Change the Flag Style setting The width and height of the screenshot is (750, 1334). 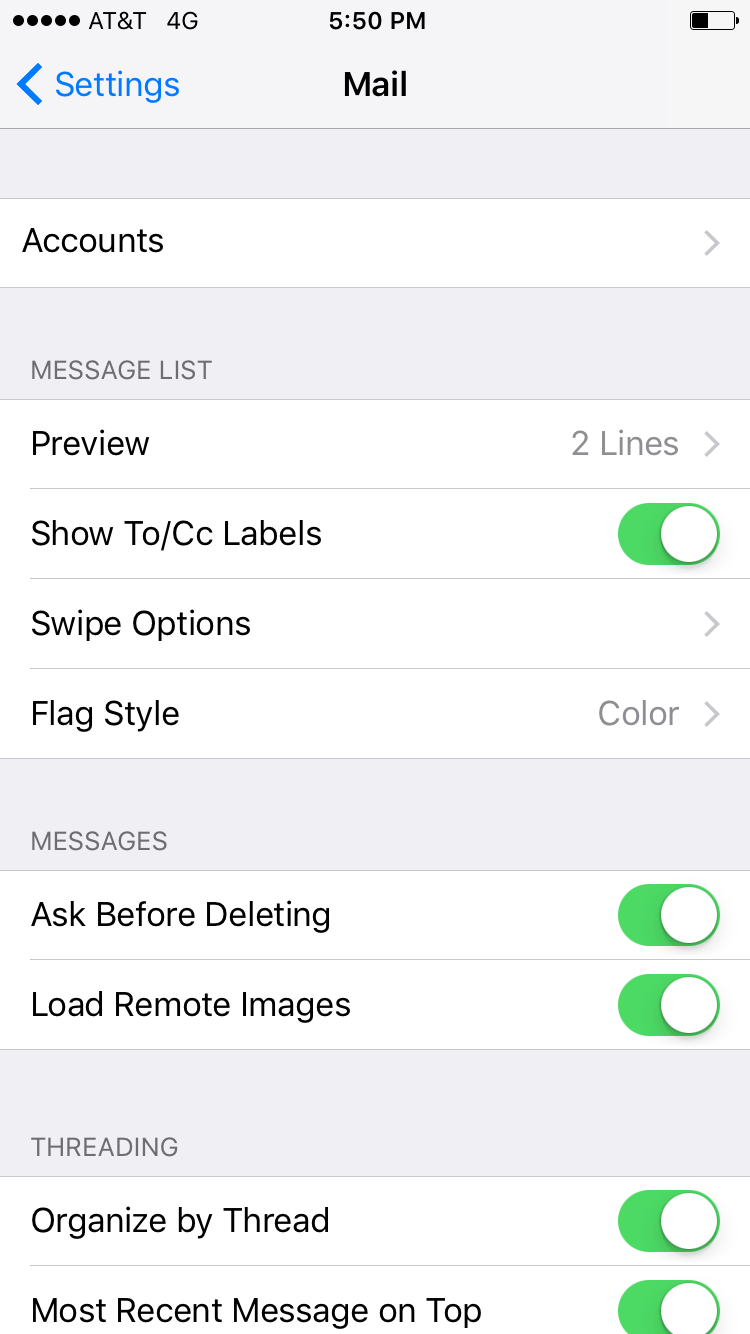pos(375,714)
